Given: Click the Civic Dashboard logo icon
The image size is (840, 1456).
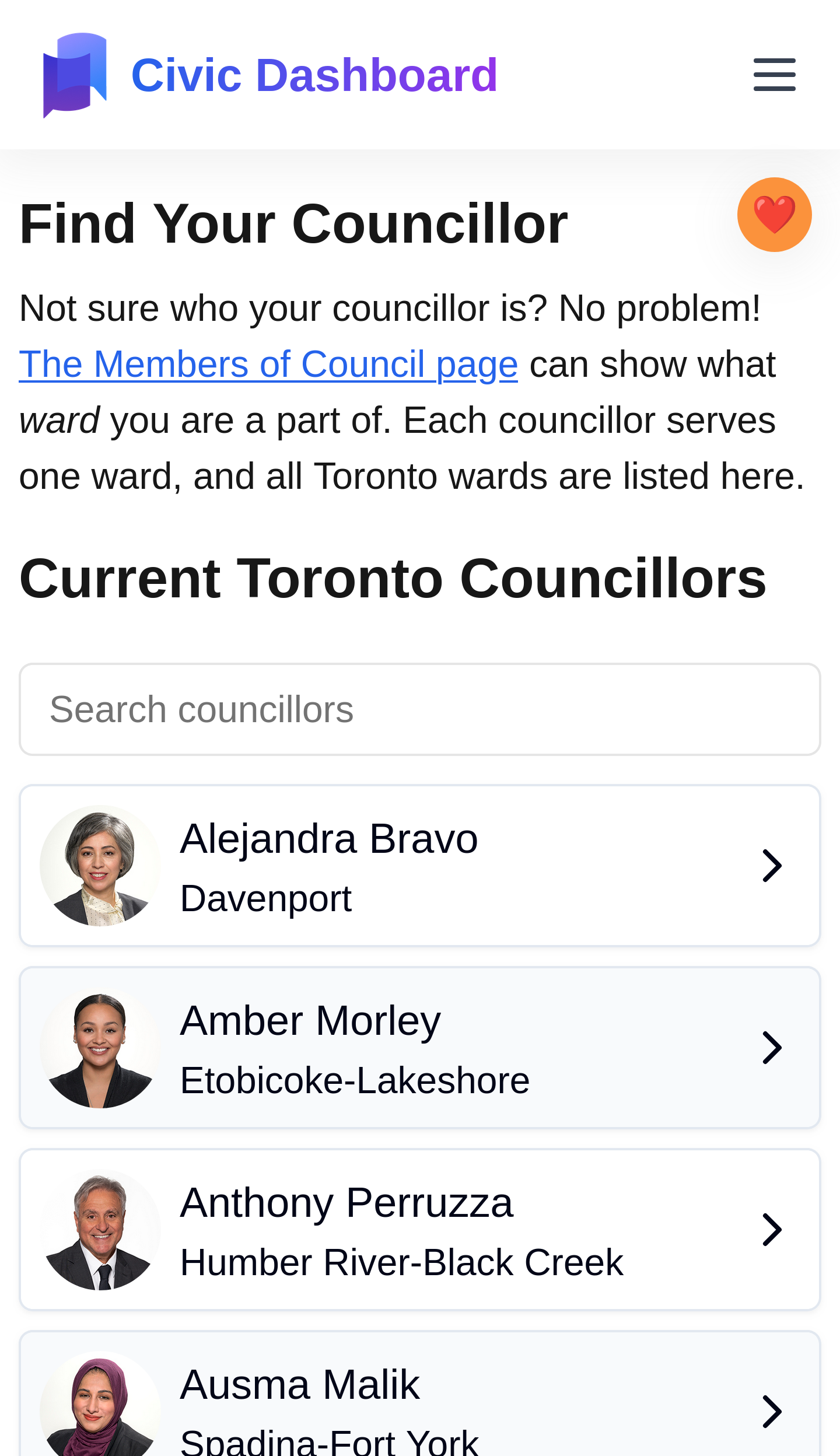Looking at the screenshot, I should point(75,75).
